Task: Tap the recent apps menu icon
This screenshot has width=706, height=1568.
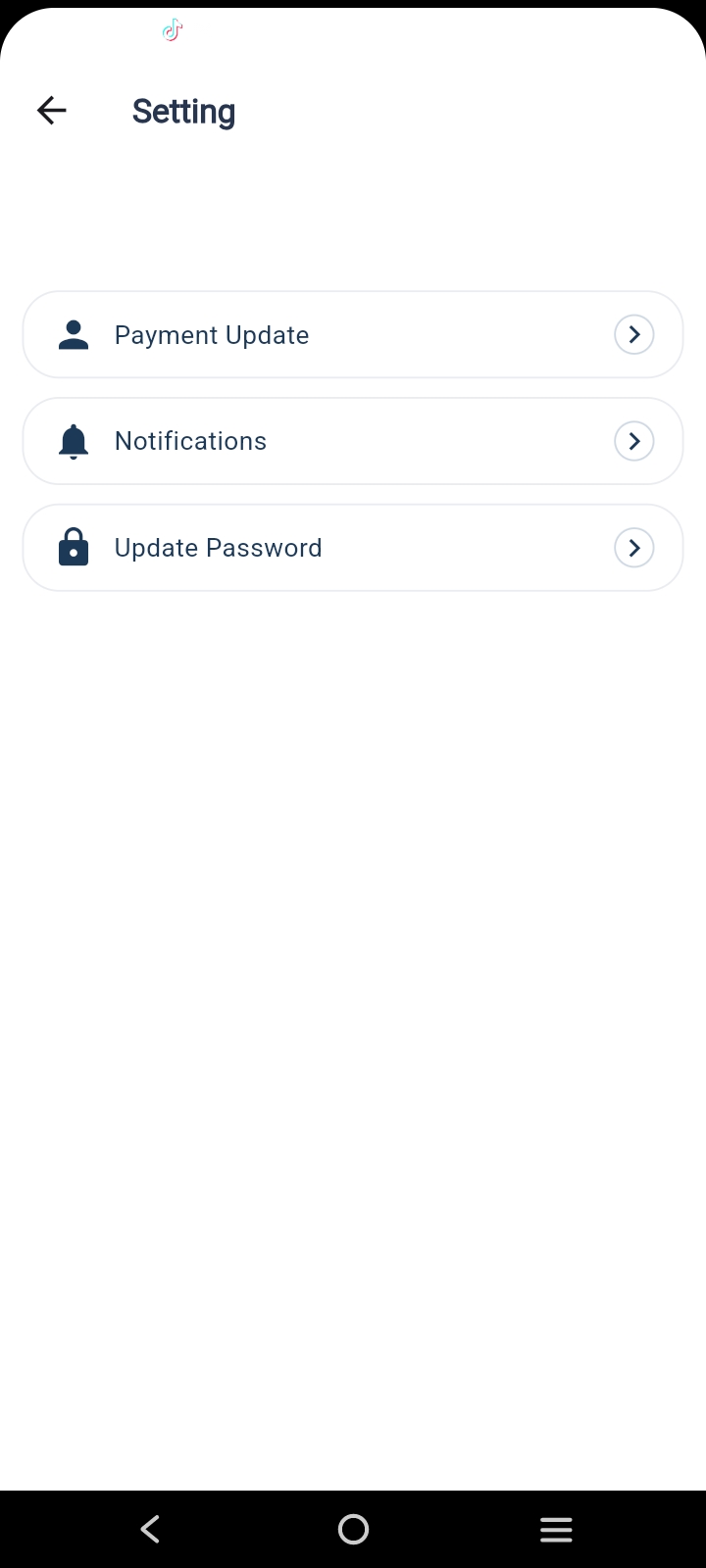Action: [x=556, y=1529]
